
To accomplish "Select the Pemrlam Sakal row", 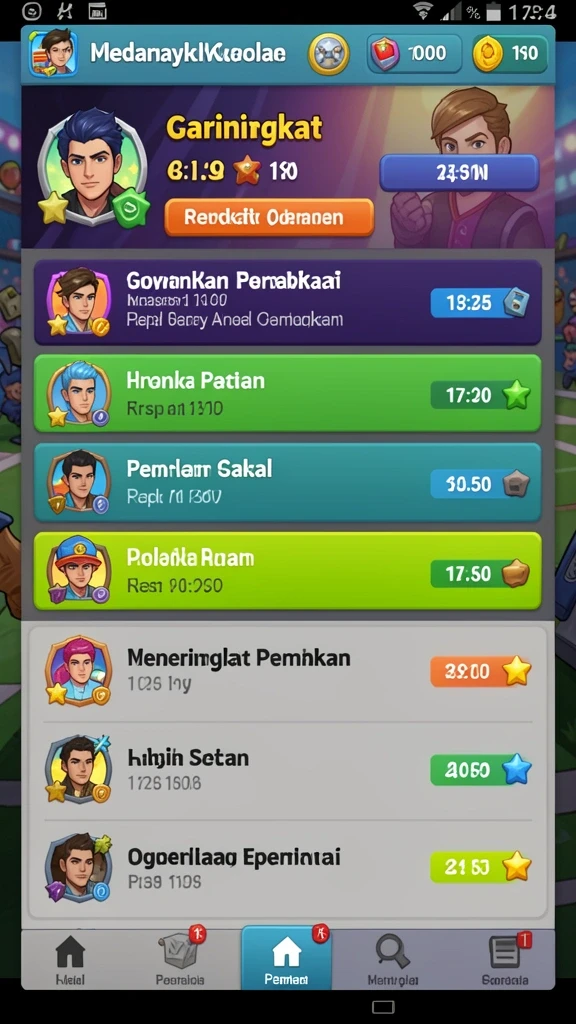I will [x=287, y=483].
